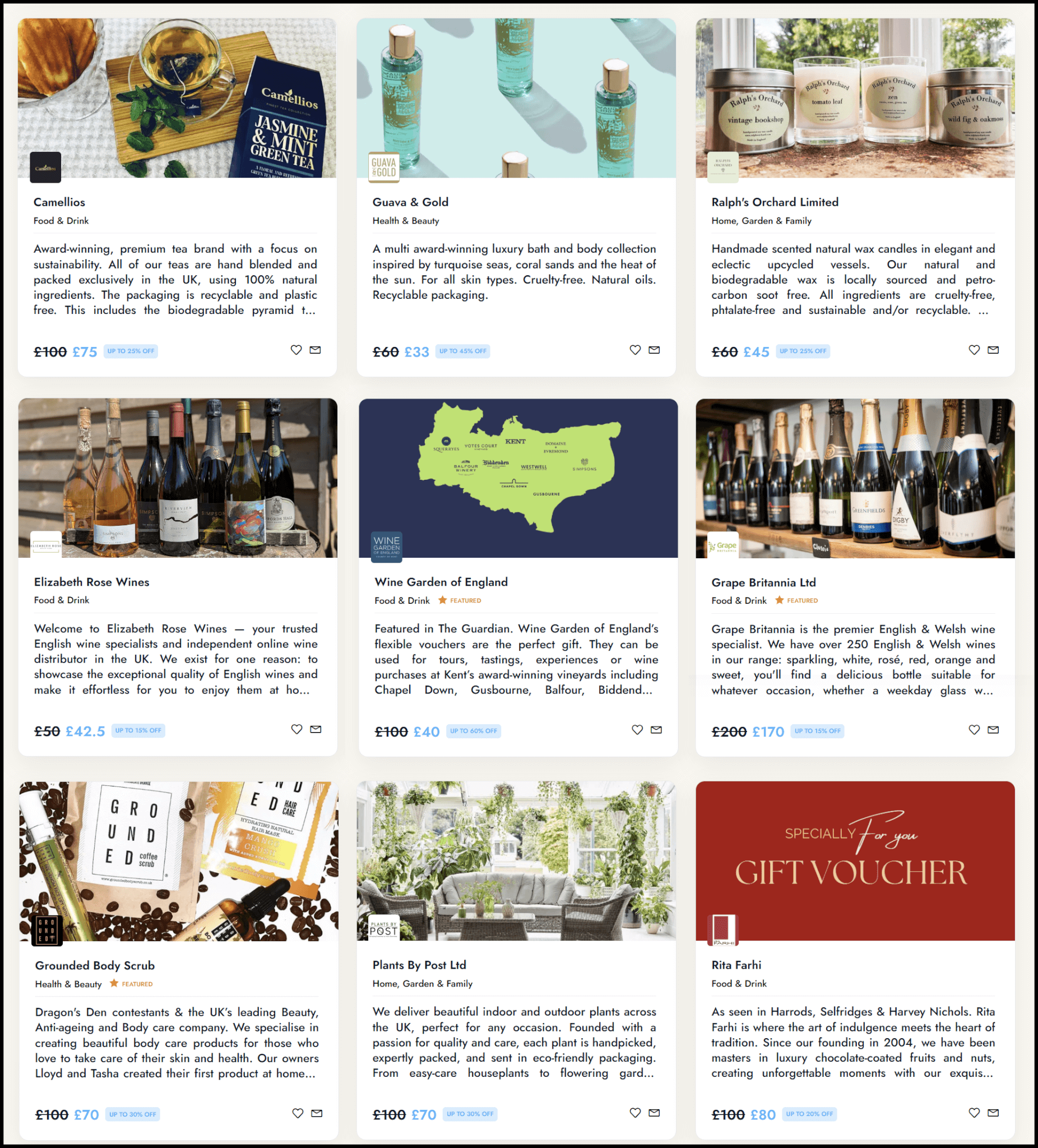Favorite Plants By Post Ltd listing

pos(635,1112)
